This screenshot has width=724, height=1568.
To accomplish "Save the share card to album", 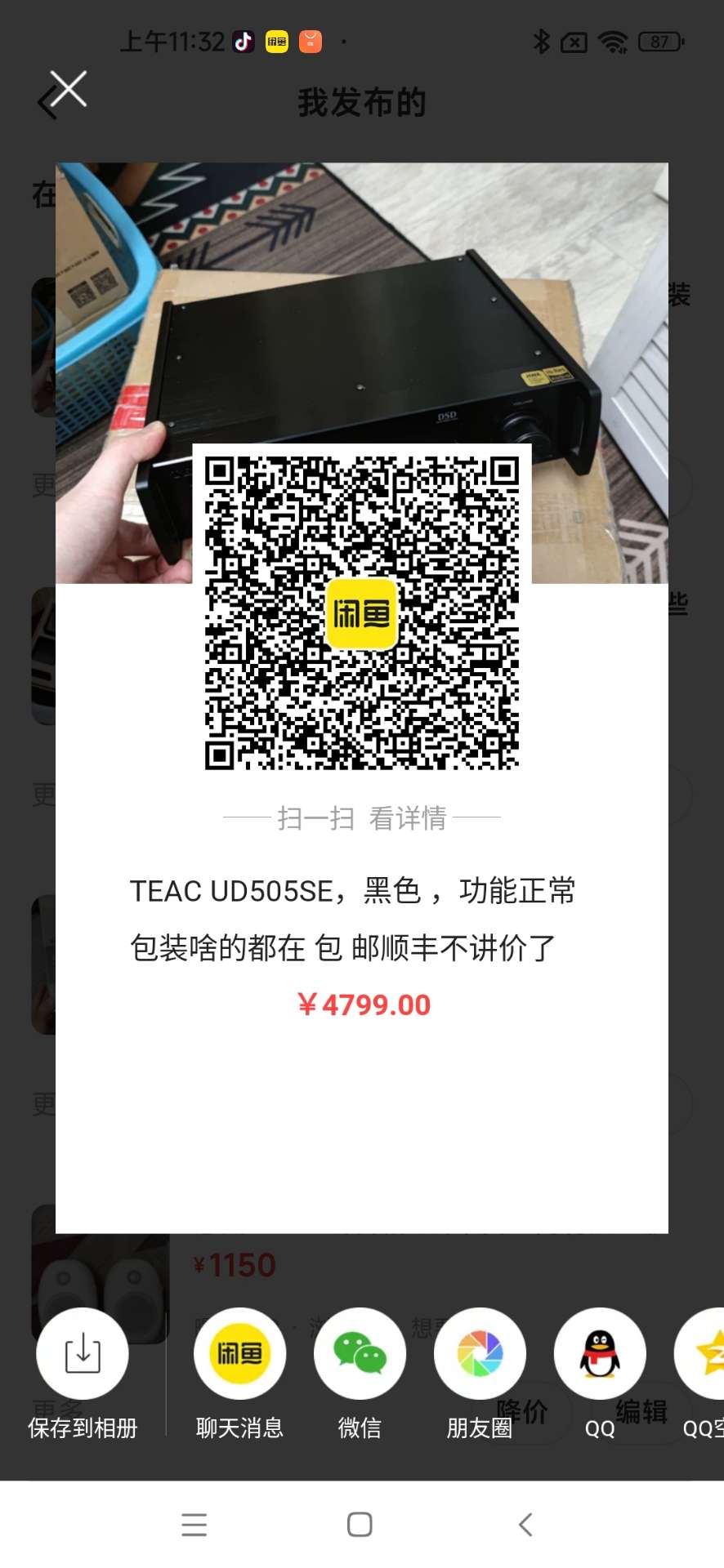I will tap(83, 1355).
